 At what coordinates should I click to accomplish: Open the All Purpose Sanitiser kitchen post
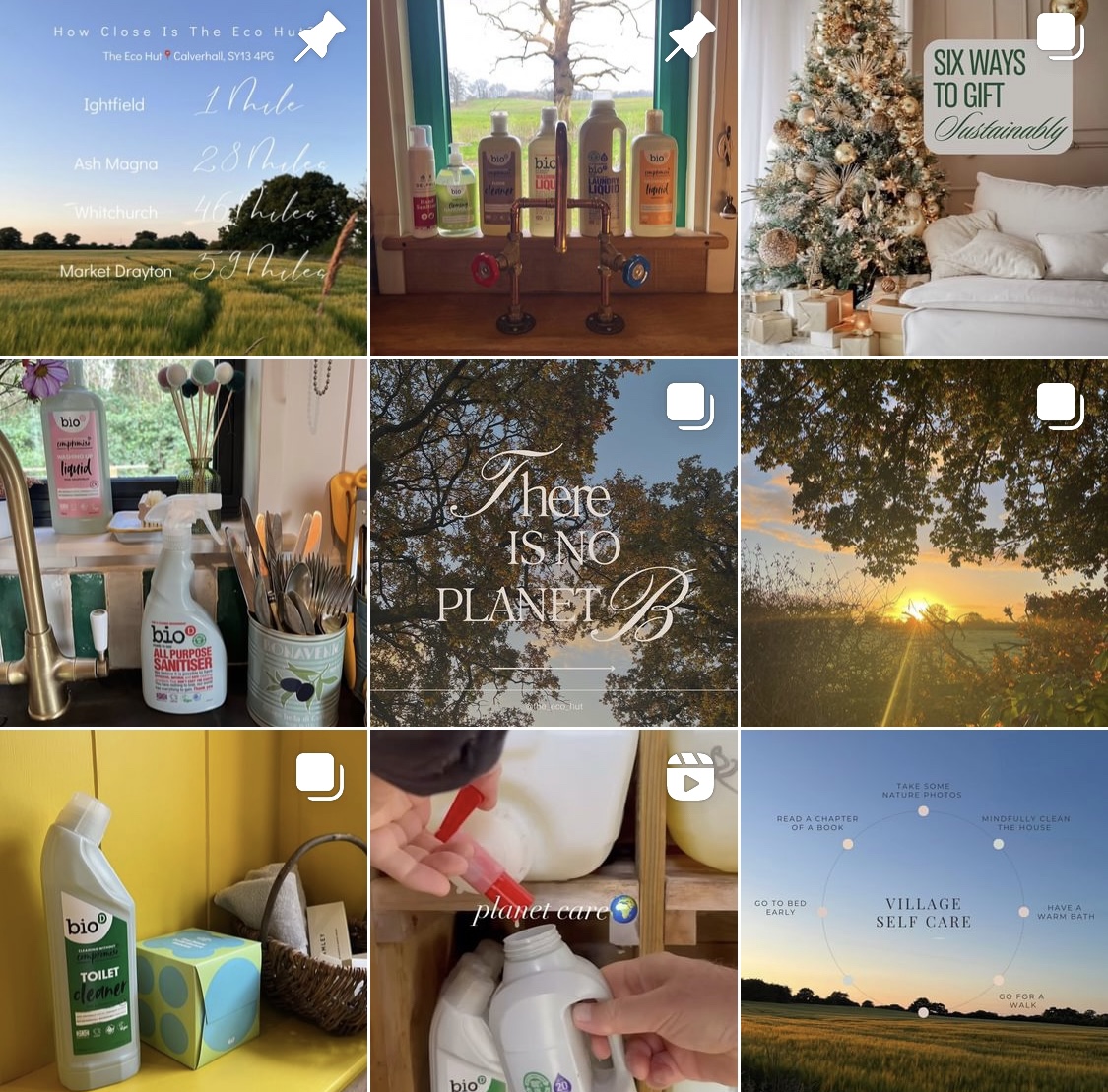tap(183, 543)
